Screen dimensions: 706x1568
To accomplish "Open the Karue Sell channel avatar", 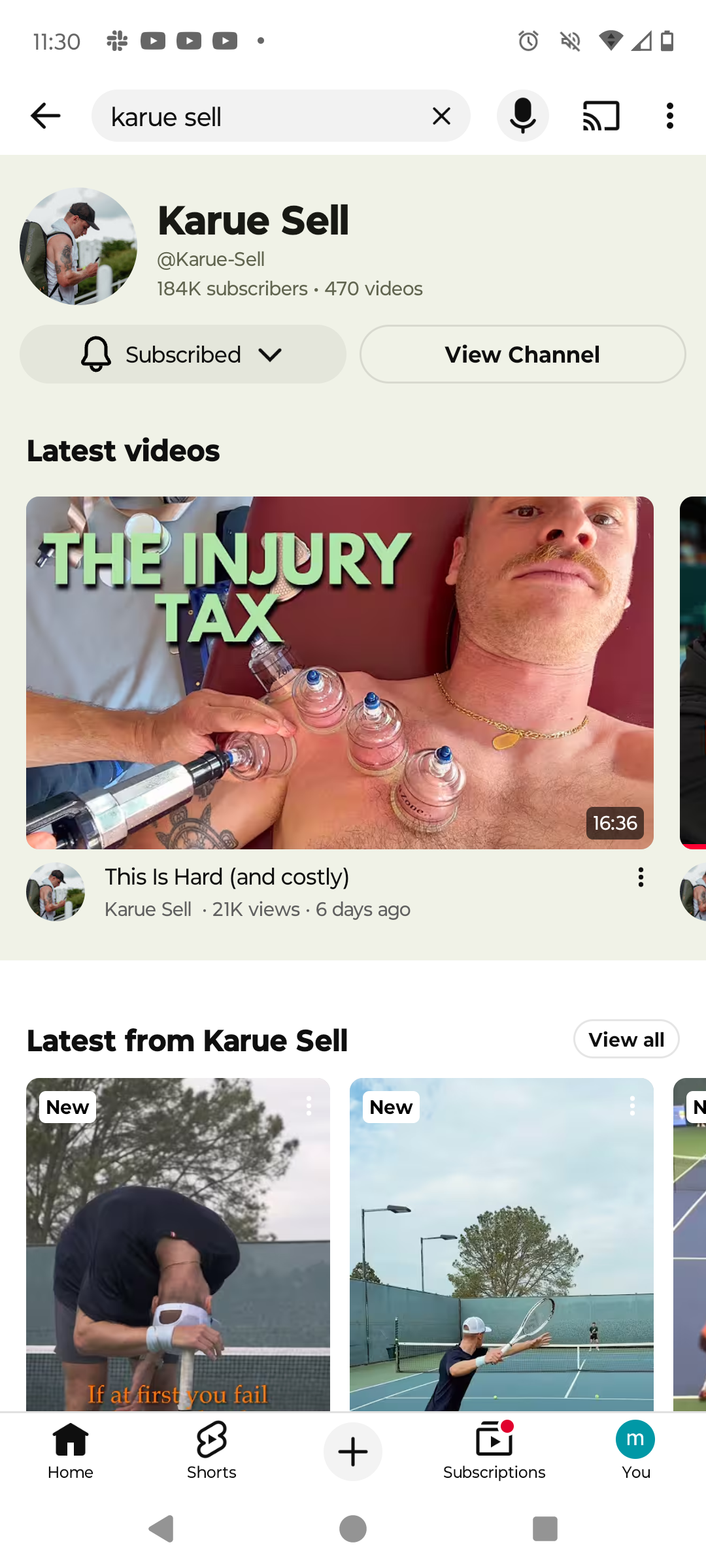I will coord(78,246).
